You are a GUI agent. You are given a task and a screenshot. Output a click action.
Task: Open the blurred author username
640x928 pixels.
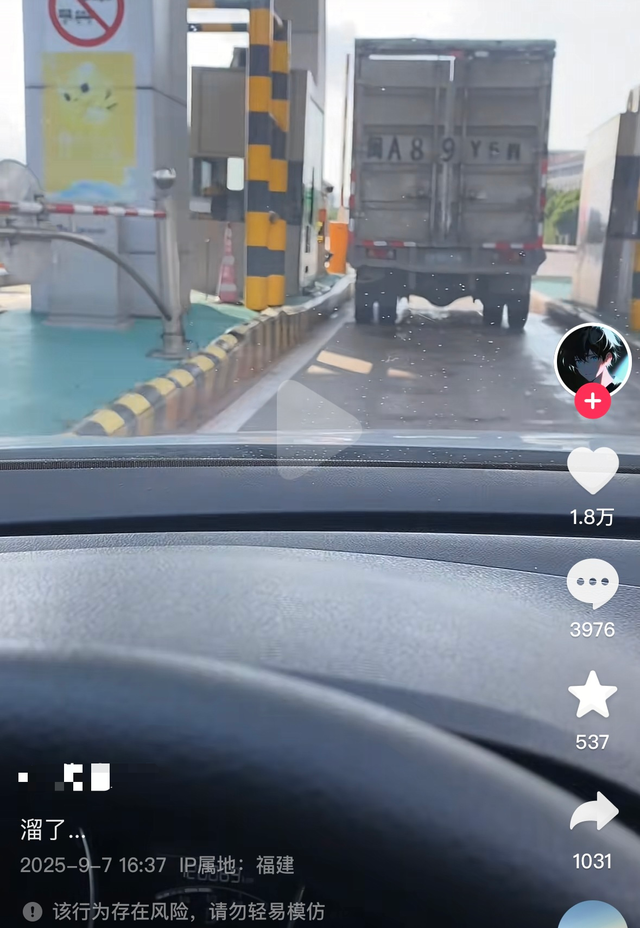click(x=66, y=777)
